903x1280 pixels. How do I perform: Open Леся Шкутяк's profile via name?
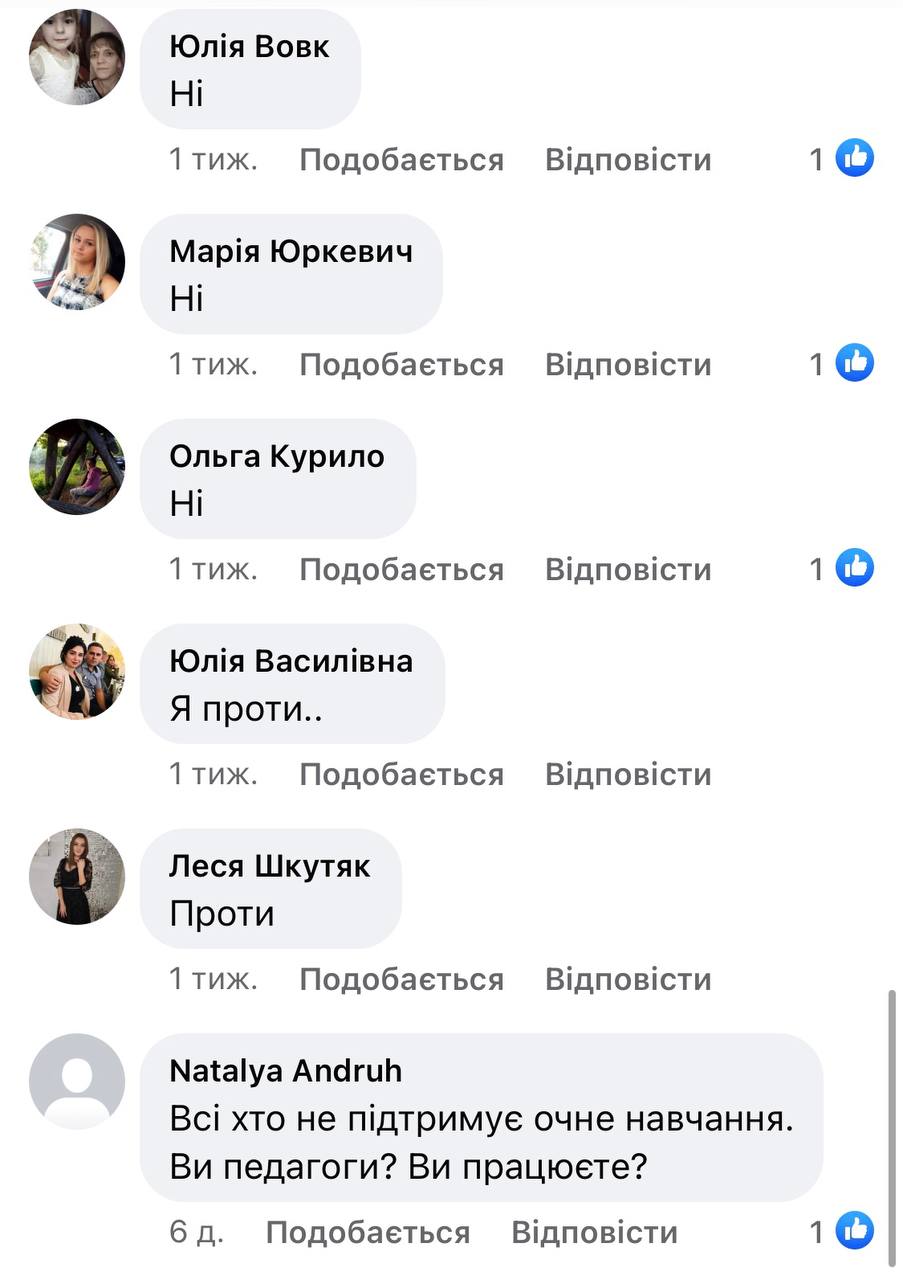(x=270, y=866)
